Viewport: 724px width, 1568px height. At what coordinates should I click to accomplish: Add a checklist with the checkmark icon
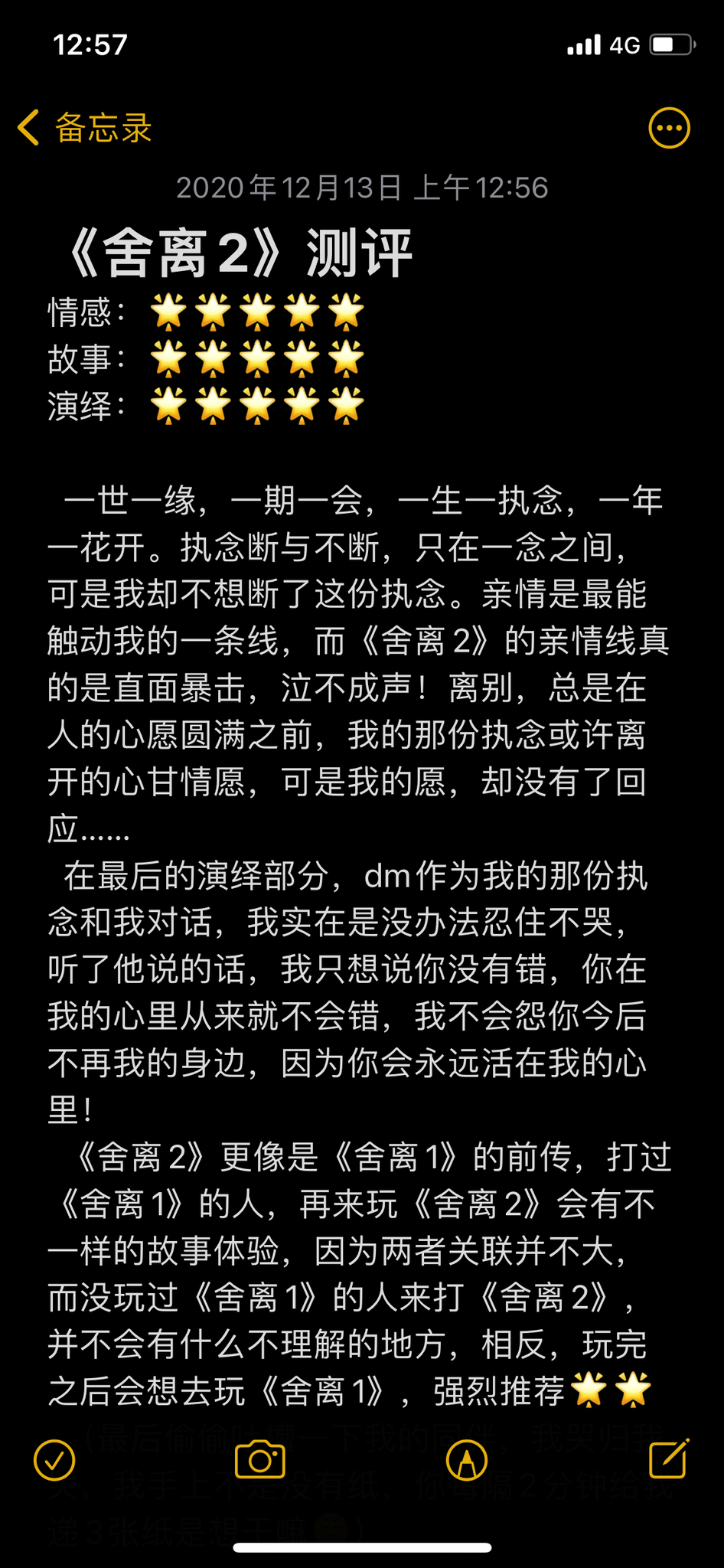tap(54, 1461)
